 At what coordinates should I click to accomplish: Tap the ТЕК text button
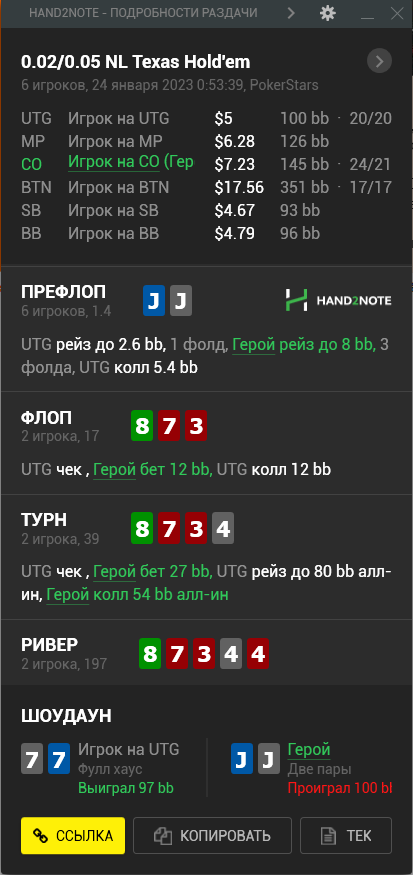(346, 835)
